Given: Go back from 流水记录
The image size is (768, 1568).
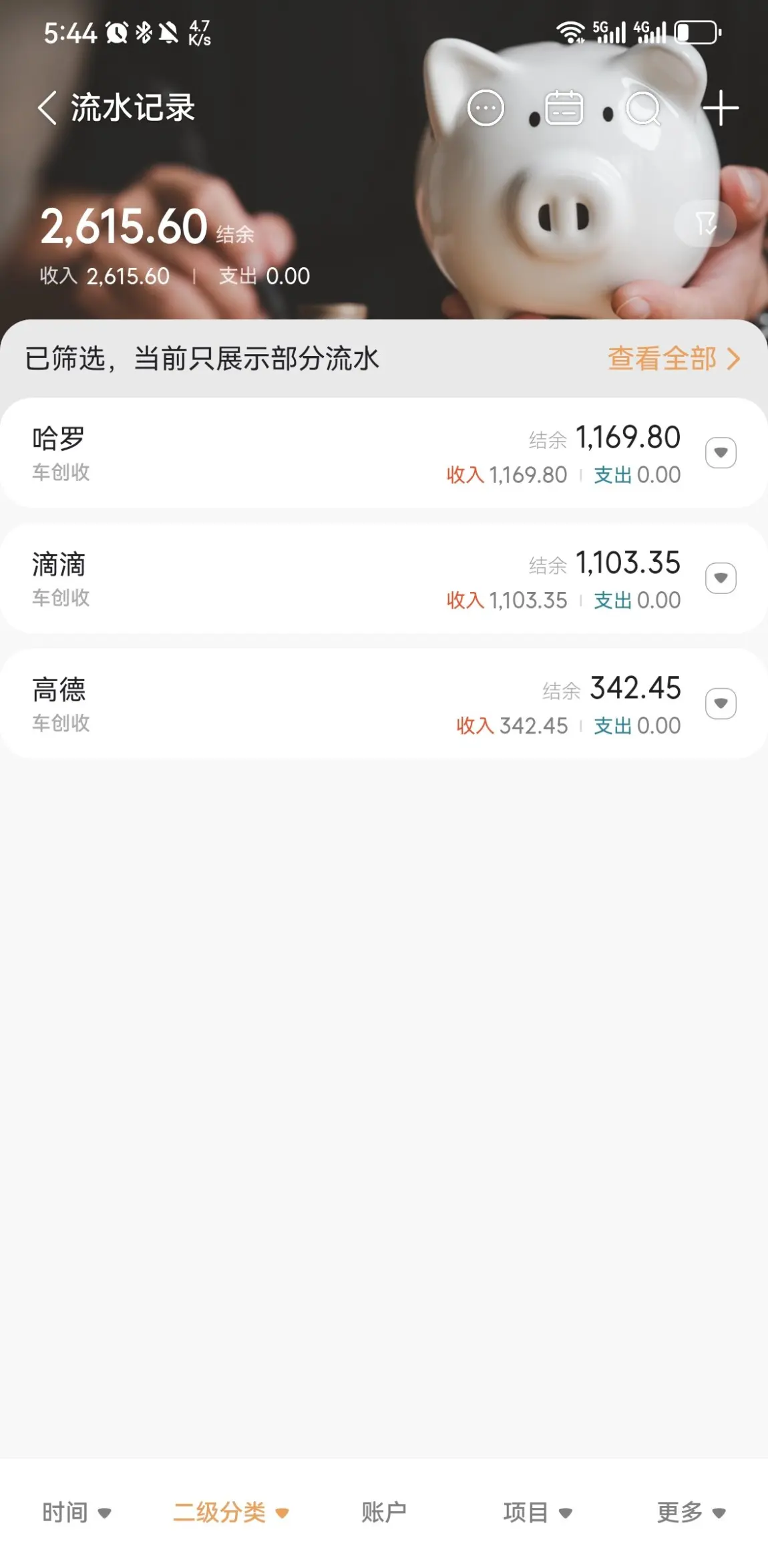Looking at the screenshot, I should [x=47, y=108].
